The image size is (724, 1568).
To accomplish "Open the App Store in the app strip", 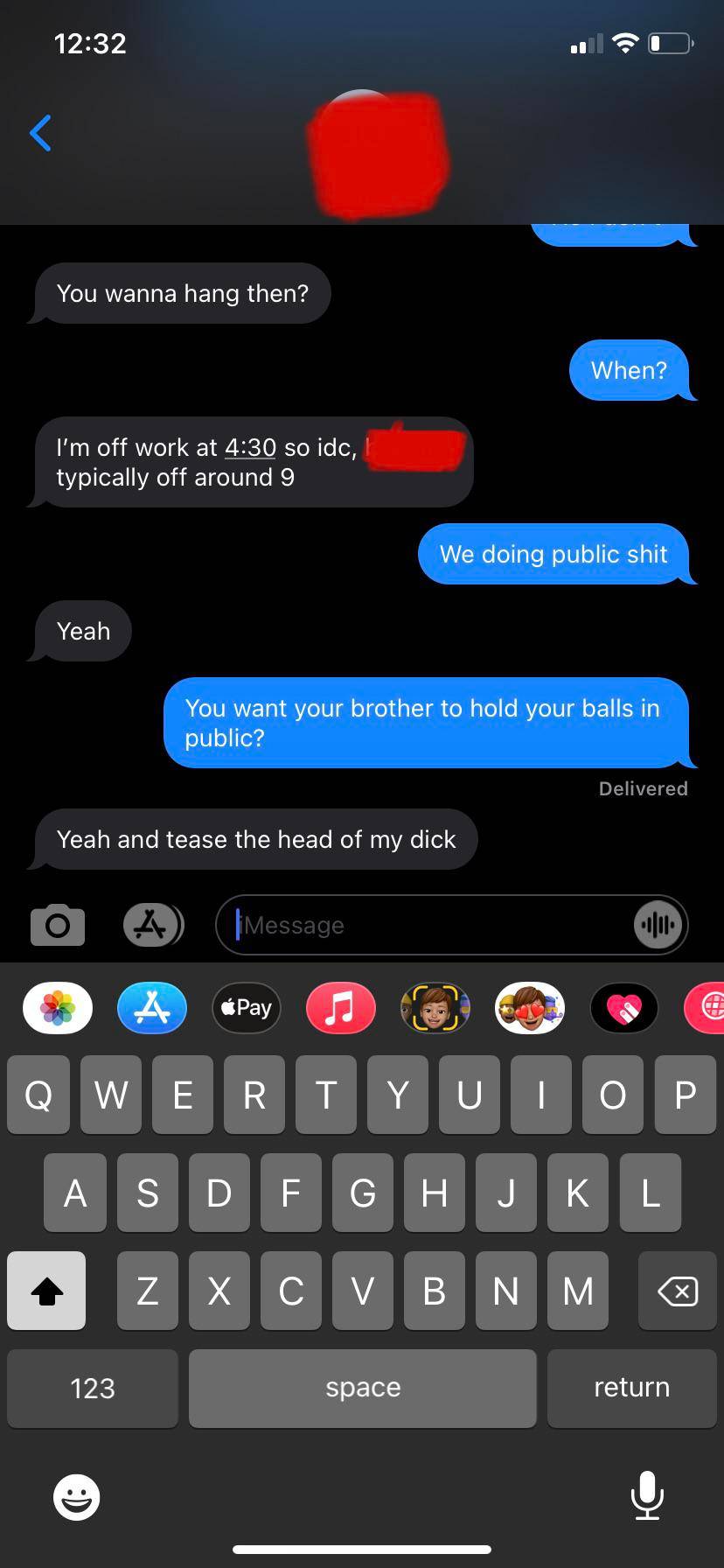I will [152, 1008].
